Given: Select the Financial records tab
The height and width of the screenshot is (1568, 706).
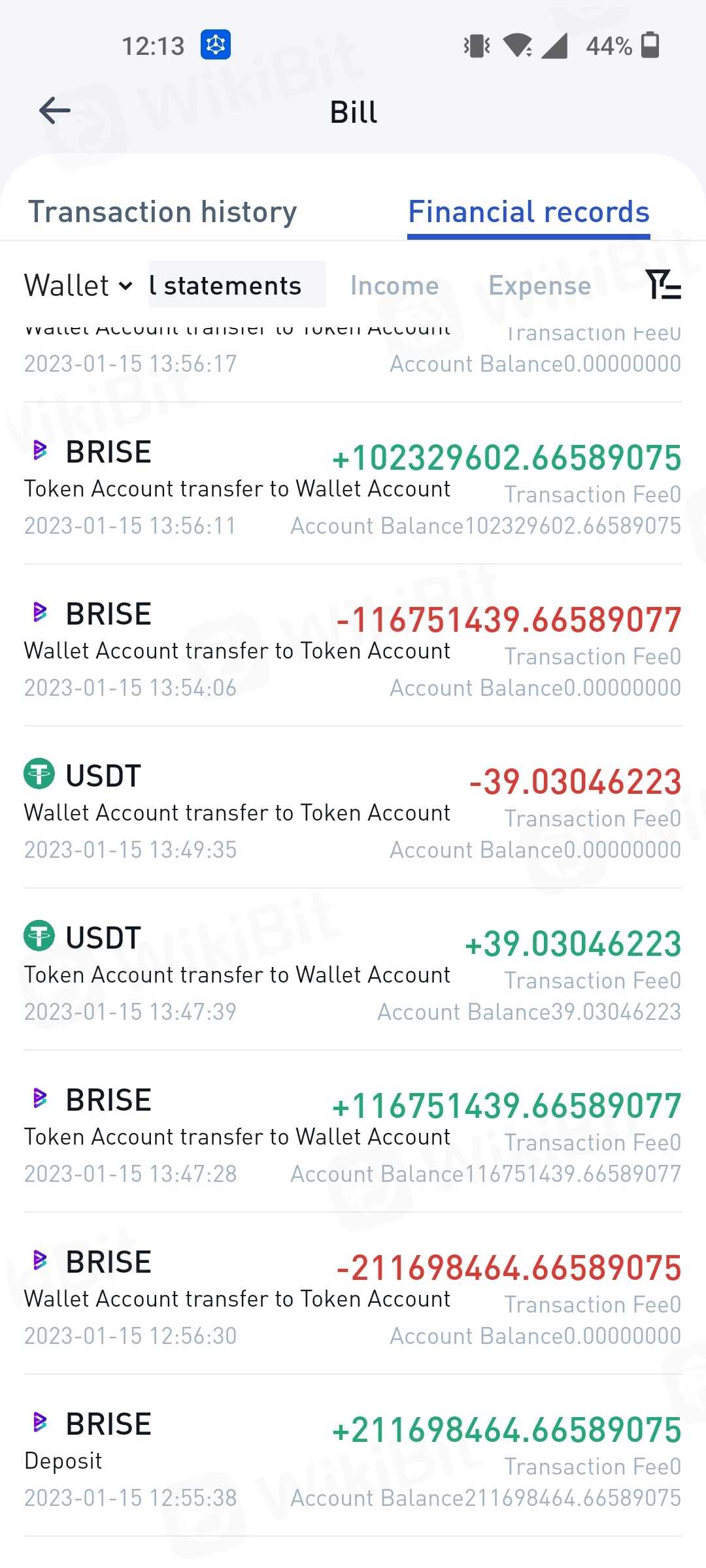Looking at the screenshot, I should point(528,212).
